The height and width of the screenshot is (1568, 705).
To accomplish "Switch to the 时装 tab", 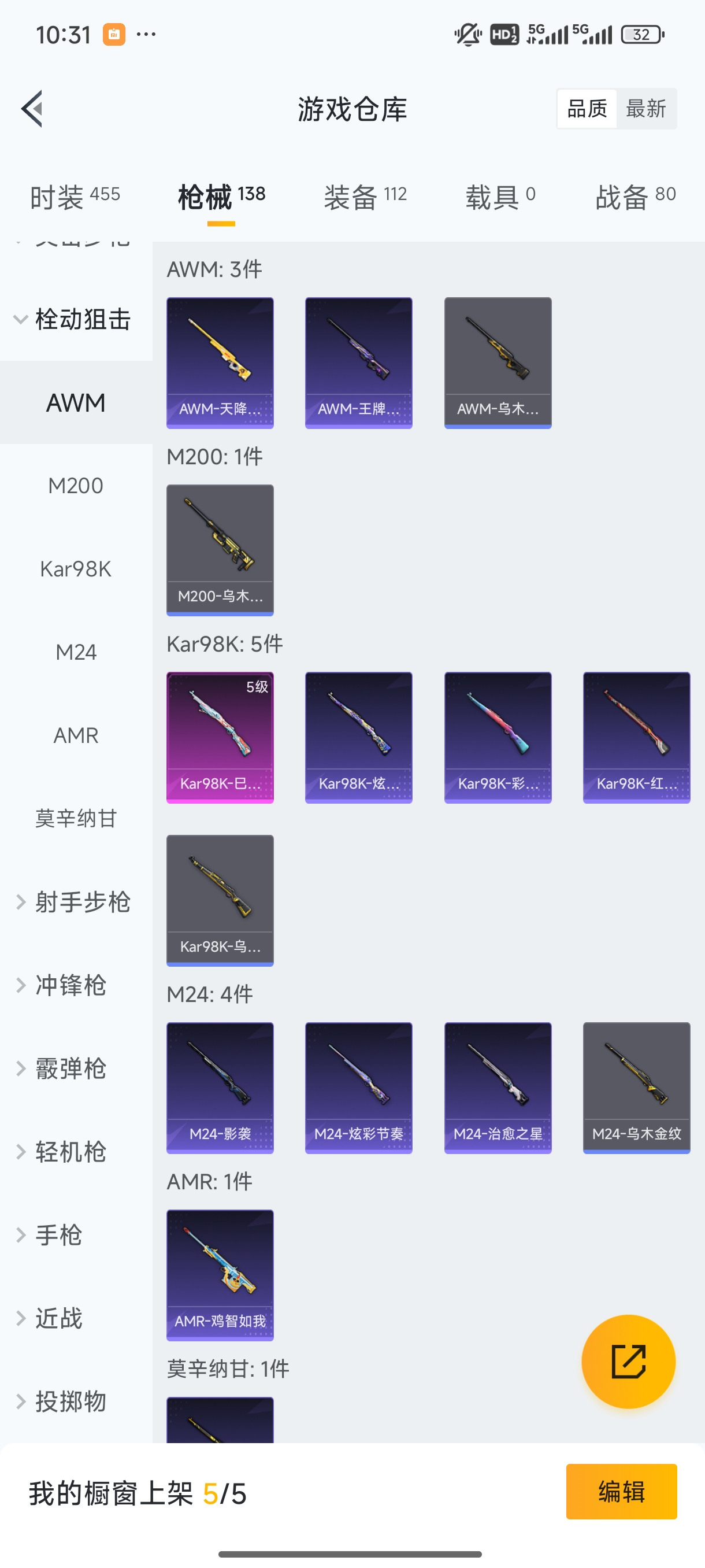I will pos(75,197).
